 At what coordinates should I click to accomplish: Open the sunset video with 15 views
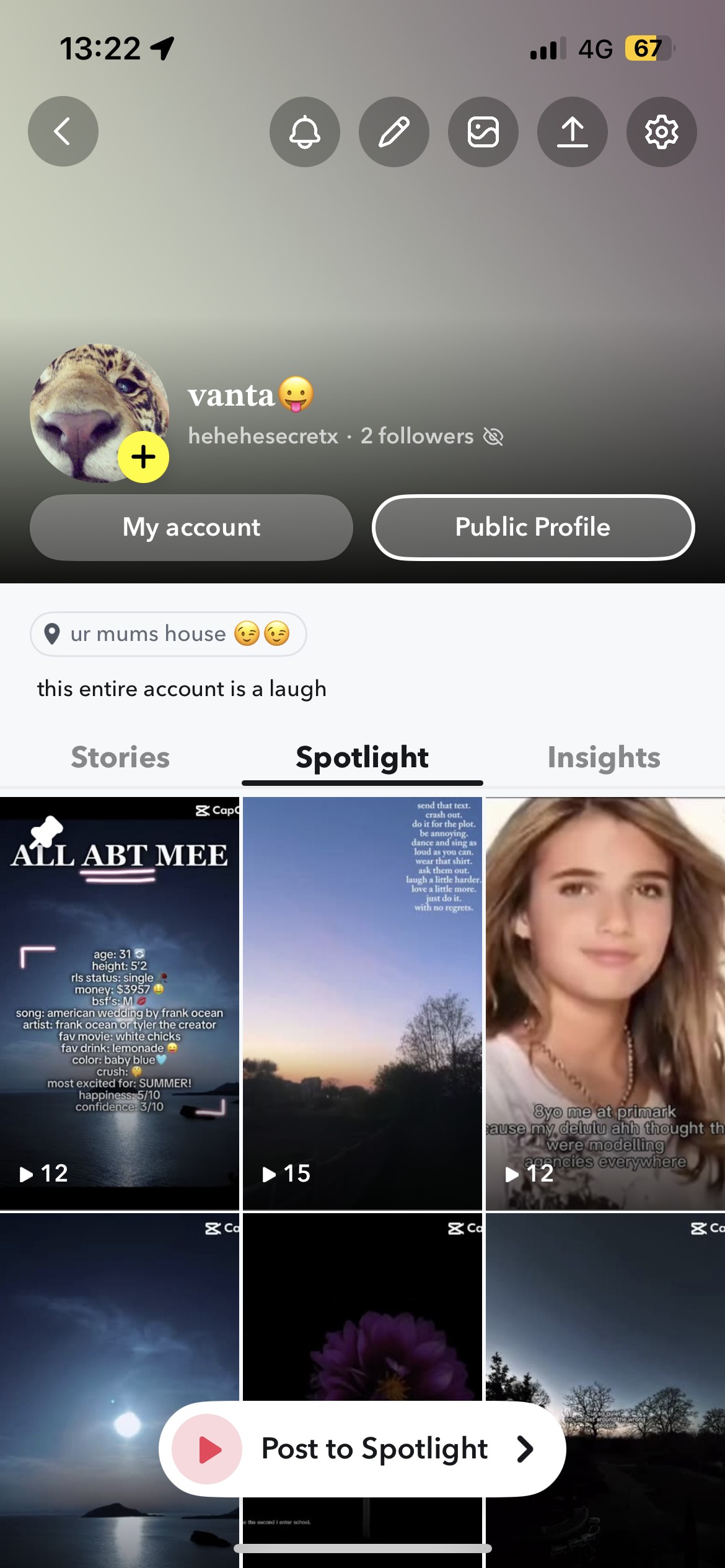tap(362, 1003)
